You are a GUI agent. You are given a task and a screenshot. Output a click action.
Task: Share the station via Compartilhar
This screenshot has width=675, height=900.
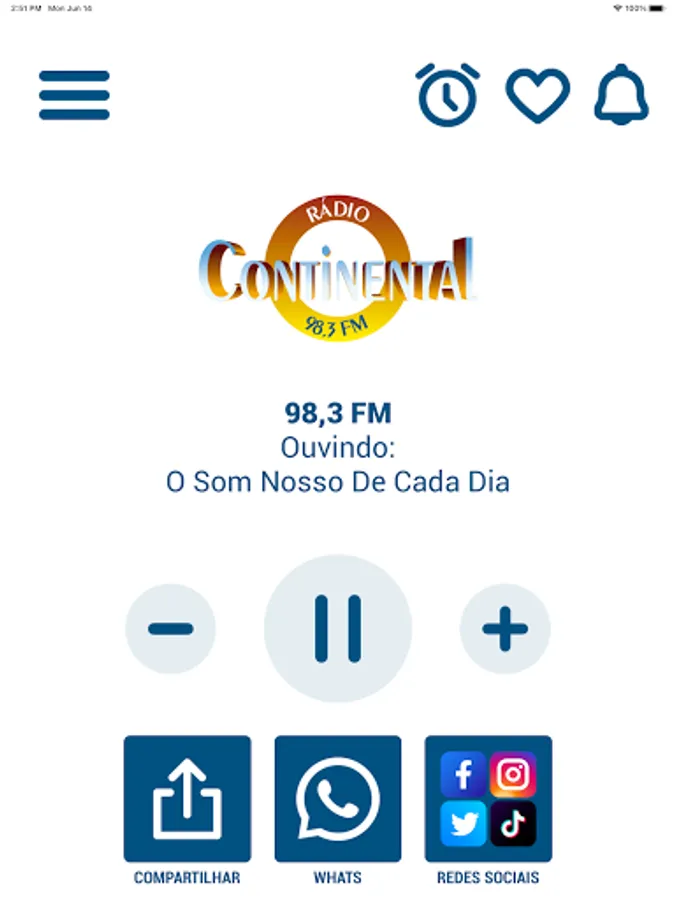[187, 799]
